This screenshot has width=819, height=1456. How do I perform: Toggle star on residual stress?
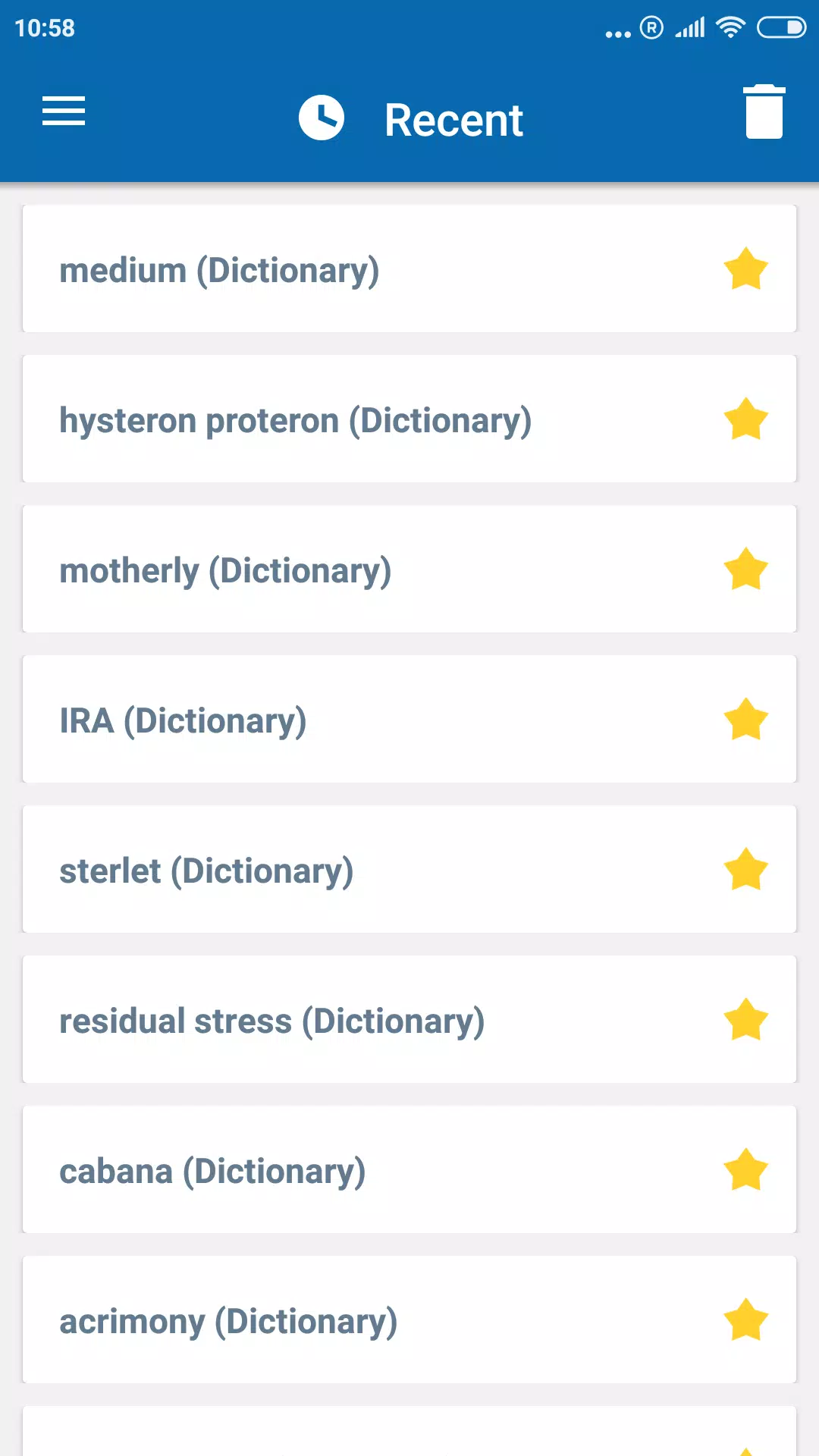[746, 1020]
